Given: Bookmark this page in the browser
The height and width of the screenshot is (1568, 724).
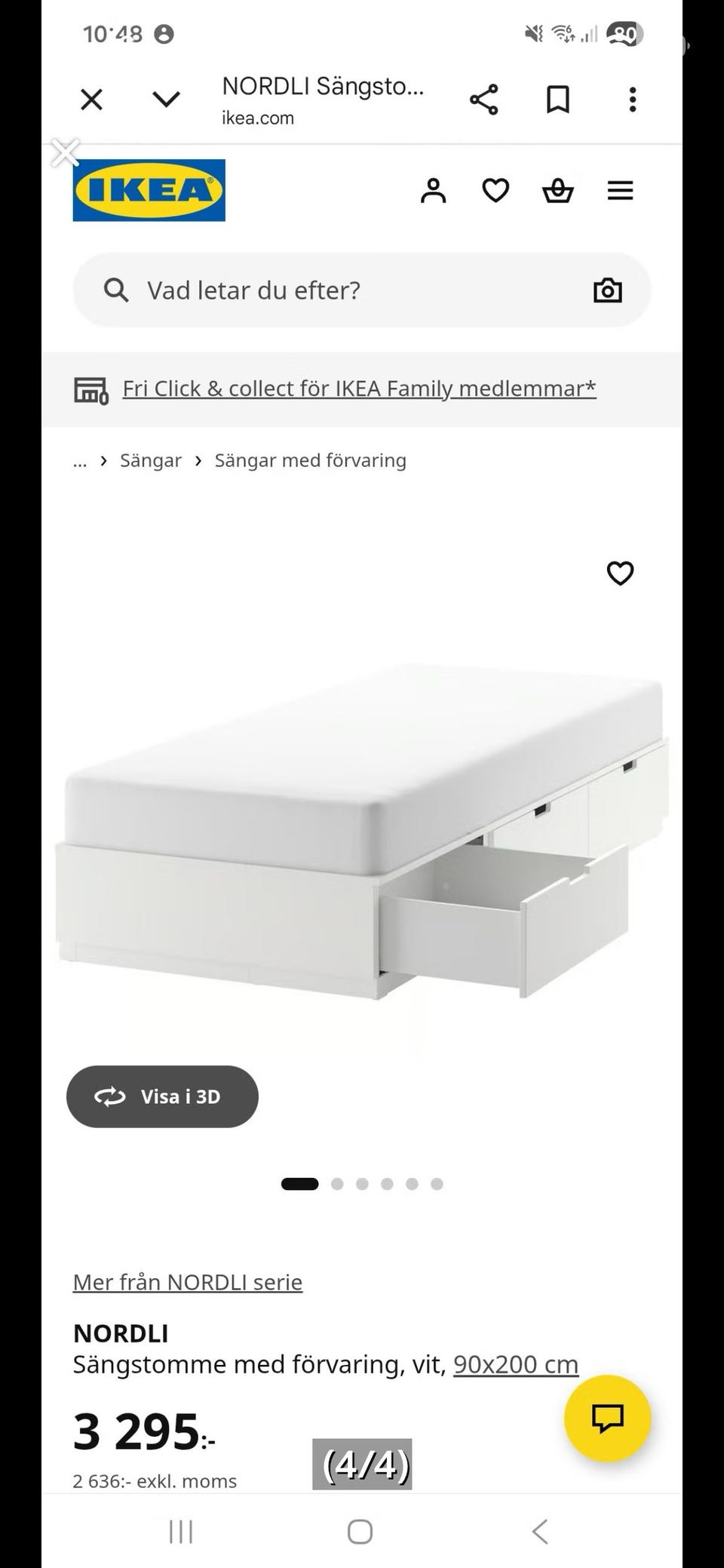Looking at the screenshot, I should 558,100.
